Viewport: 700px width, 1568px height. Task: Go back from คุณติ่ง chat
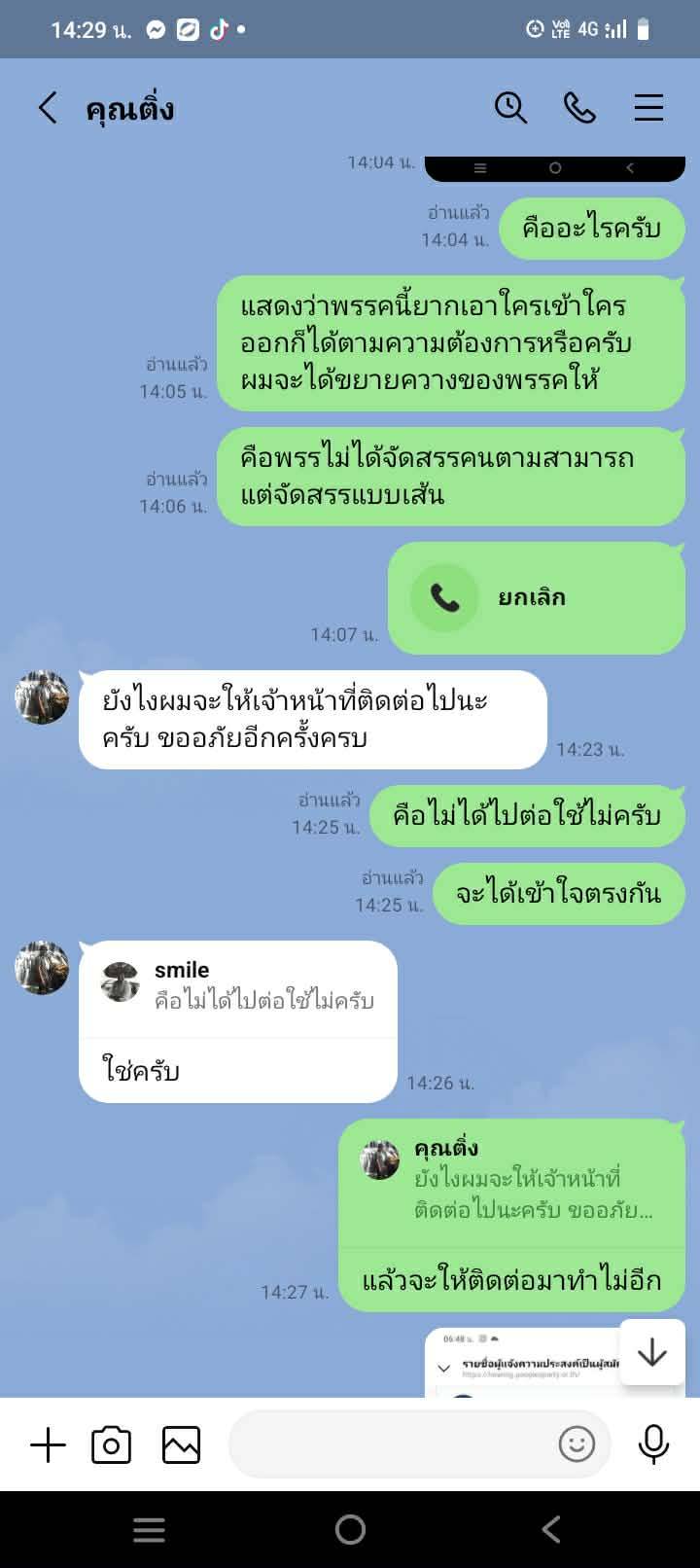tap(48, 108)
